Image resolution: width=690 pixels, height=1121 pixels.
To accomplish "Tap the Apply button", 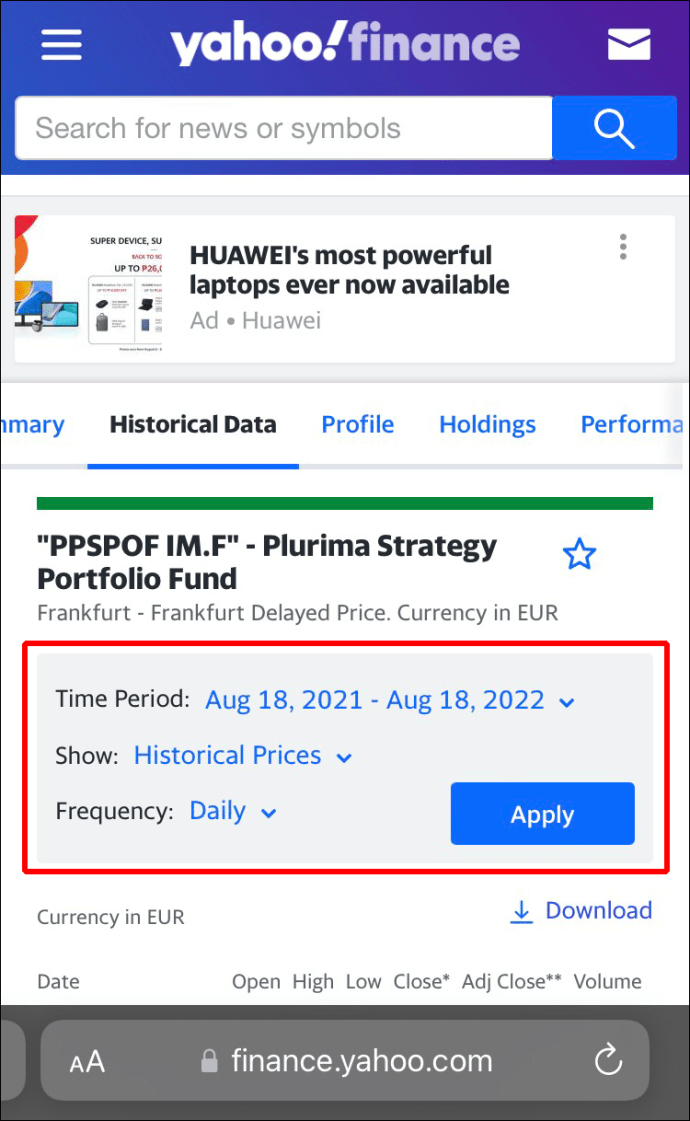I will pyautogui.click(x=542, y=814).
